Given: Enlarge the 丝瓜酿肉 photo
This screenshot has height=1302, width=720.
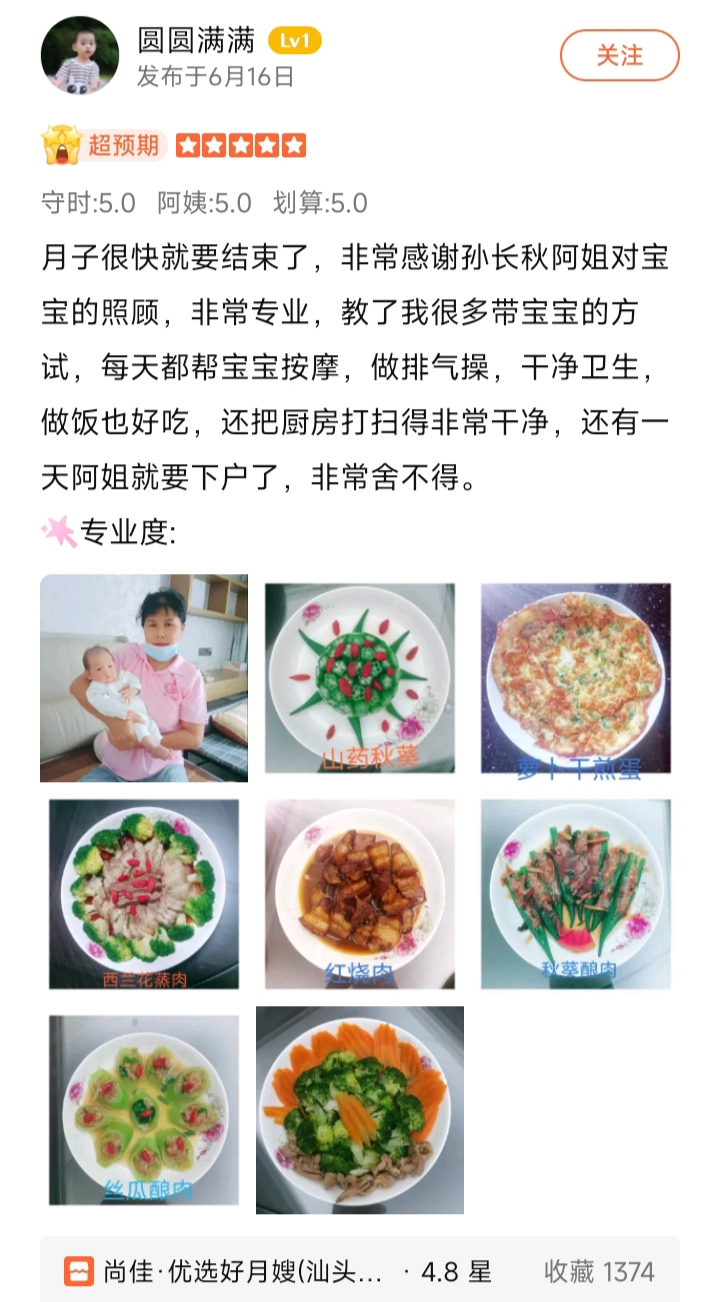Looking at the screenshot, I should (144, 1110).
